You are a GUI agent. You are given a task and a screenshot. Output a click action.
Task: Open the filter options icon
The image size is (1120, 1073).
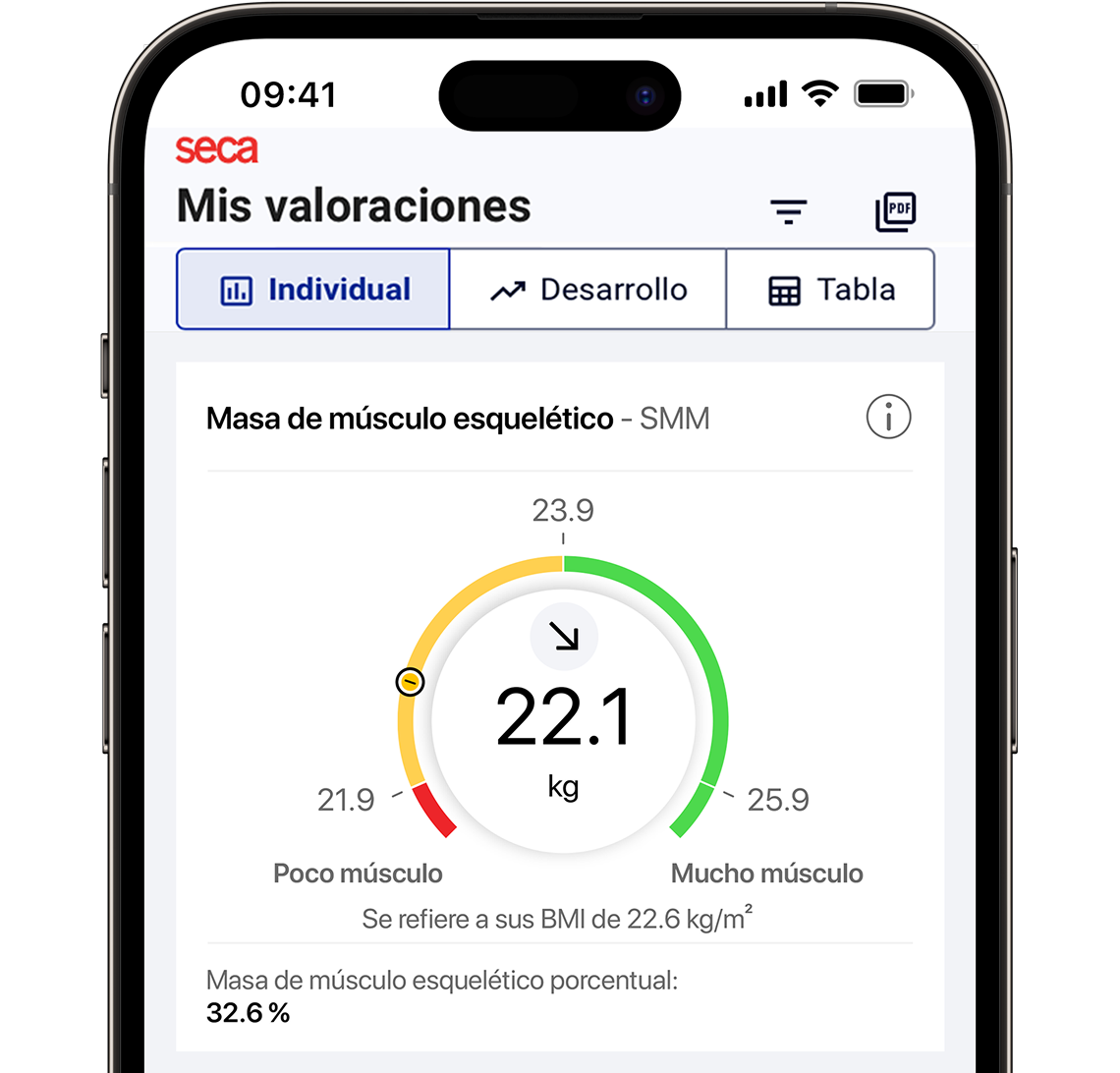pos(788,211)
